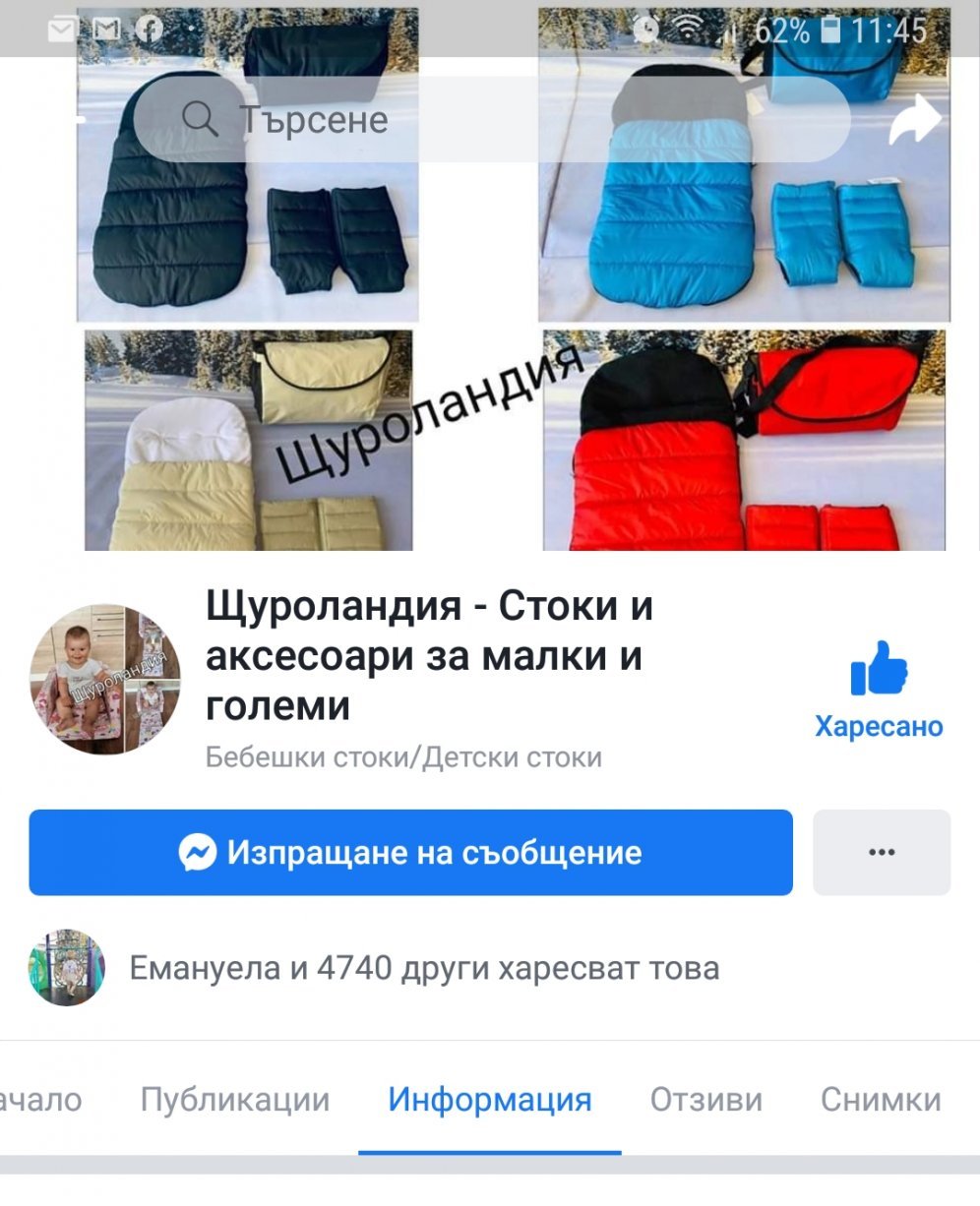The image size is (980, 1206).
Task: Go to the Отзиви tab
Action: click(705, 1099)
